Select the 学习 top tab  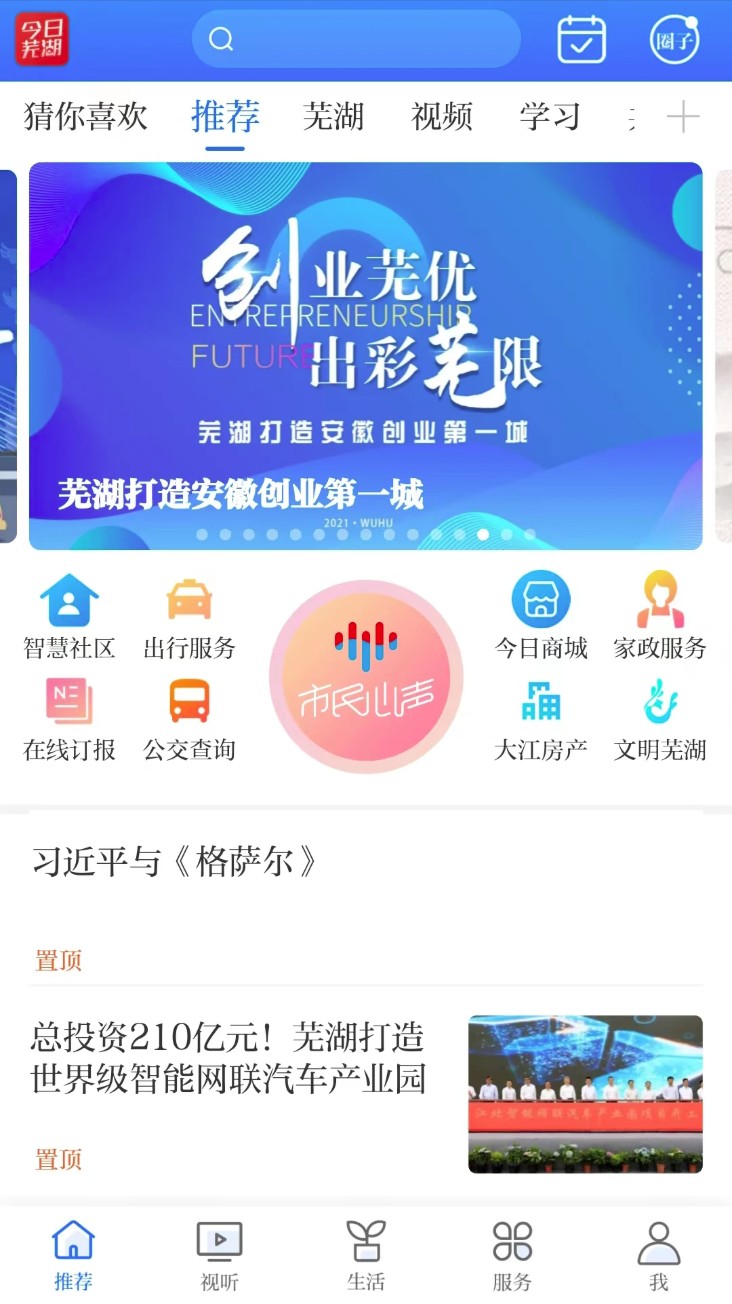coord(549,117)
